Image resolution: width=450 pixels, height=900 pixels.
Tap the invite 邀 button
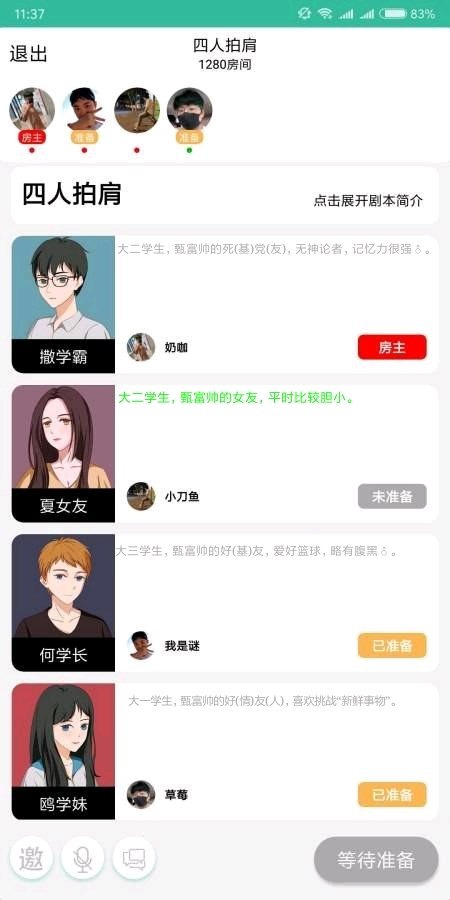click(x=32, y=858)
